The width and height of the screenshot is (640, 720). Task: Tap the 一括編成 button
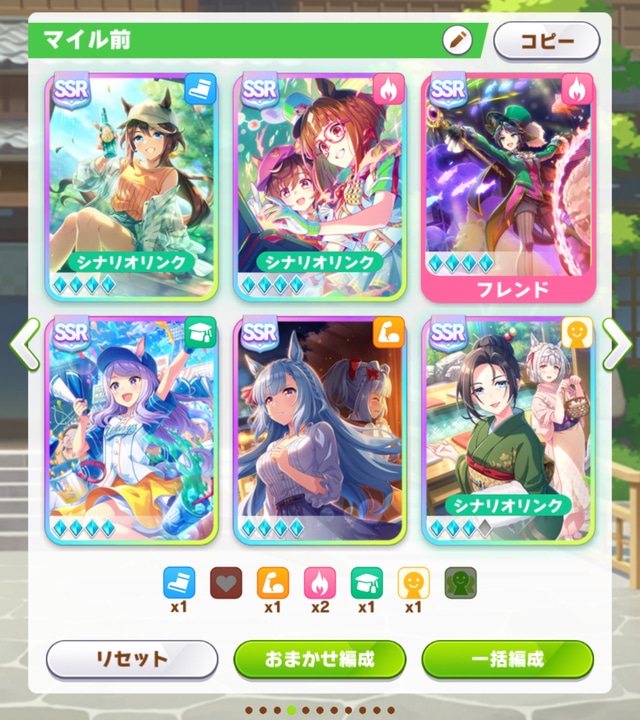507,659
